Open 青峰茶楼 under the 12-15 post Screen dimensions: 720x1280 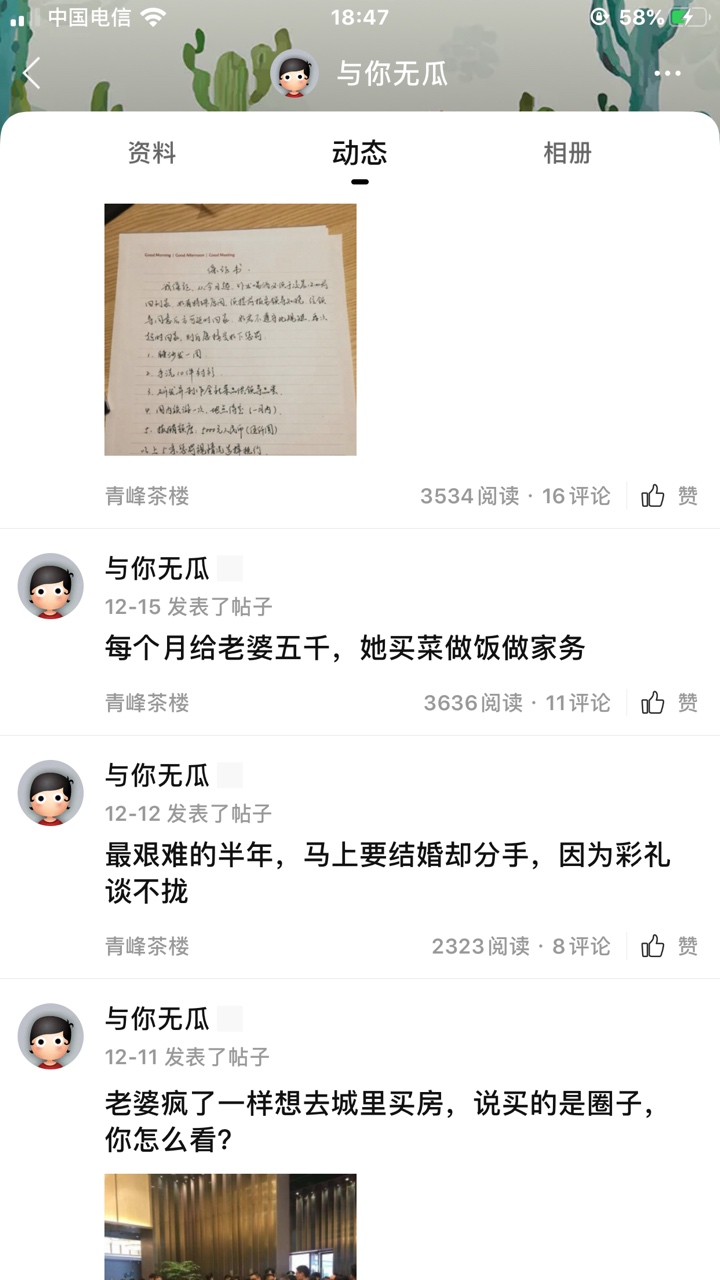coord(147,702)
